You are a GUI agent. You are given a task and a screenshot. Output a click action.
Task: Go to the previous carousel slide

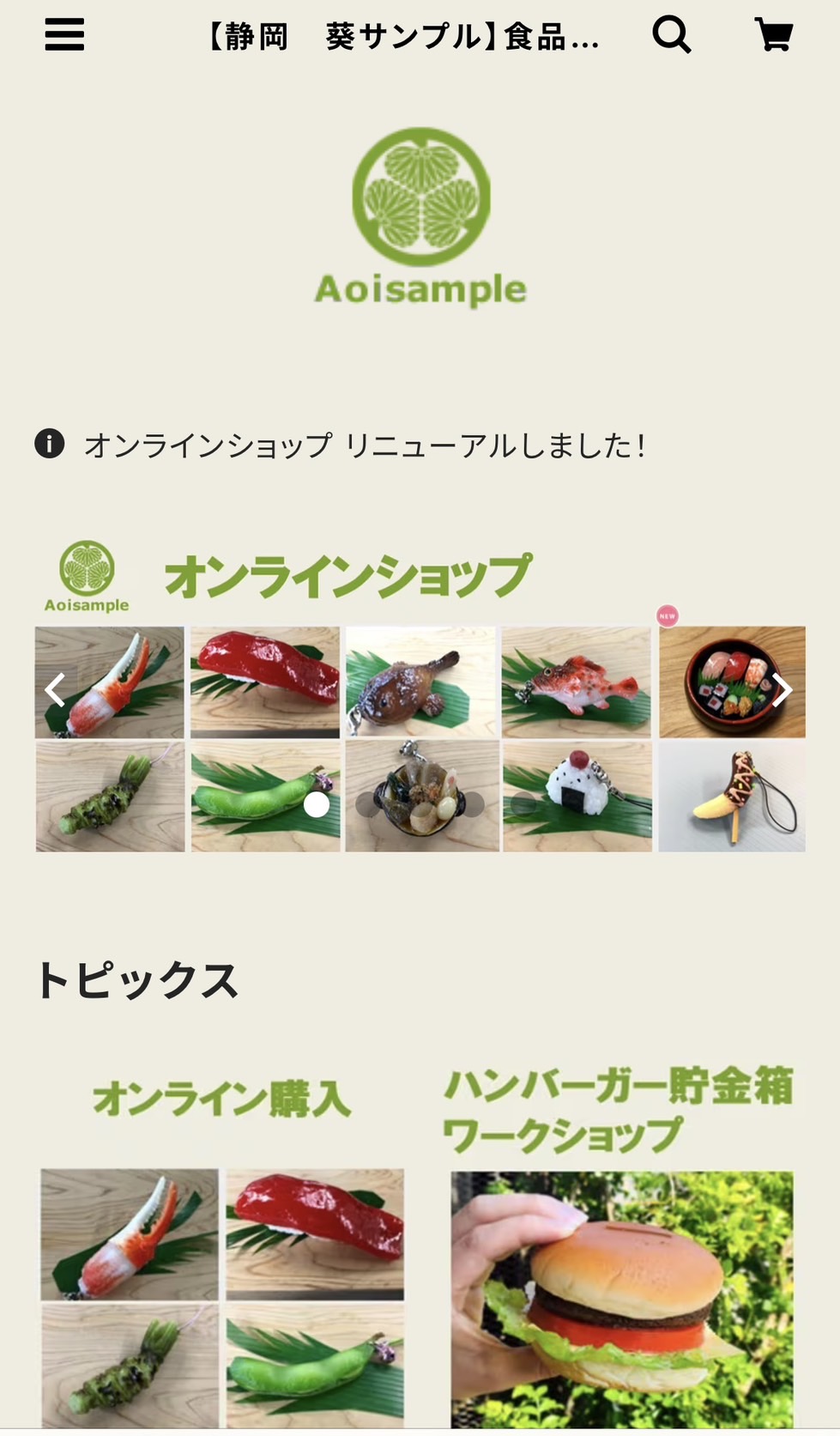55,690
